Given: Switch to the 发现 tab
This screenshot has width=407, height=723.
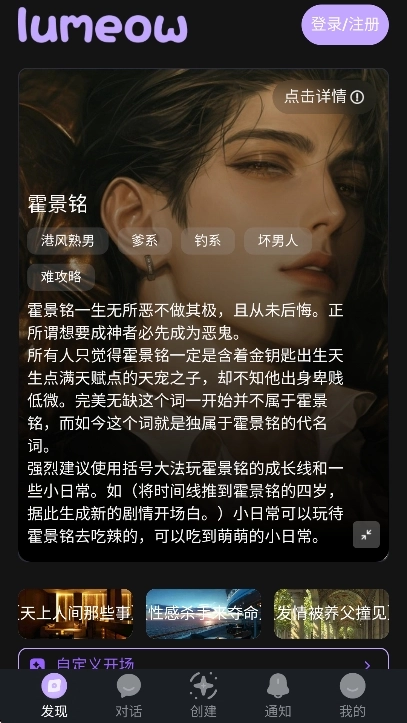Looking at the screenshot, I should click(54, 696).
